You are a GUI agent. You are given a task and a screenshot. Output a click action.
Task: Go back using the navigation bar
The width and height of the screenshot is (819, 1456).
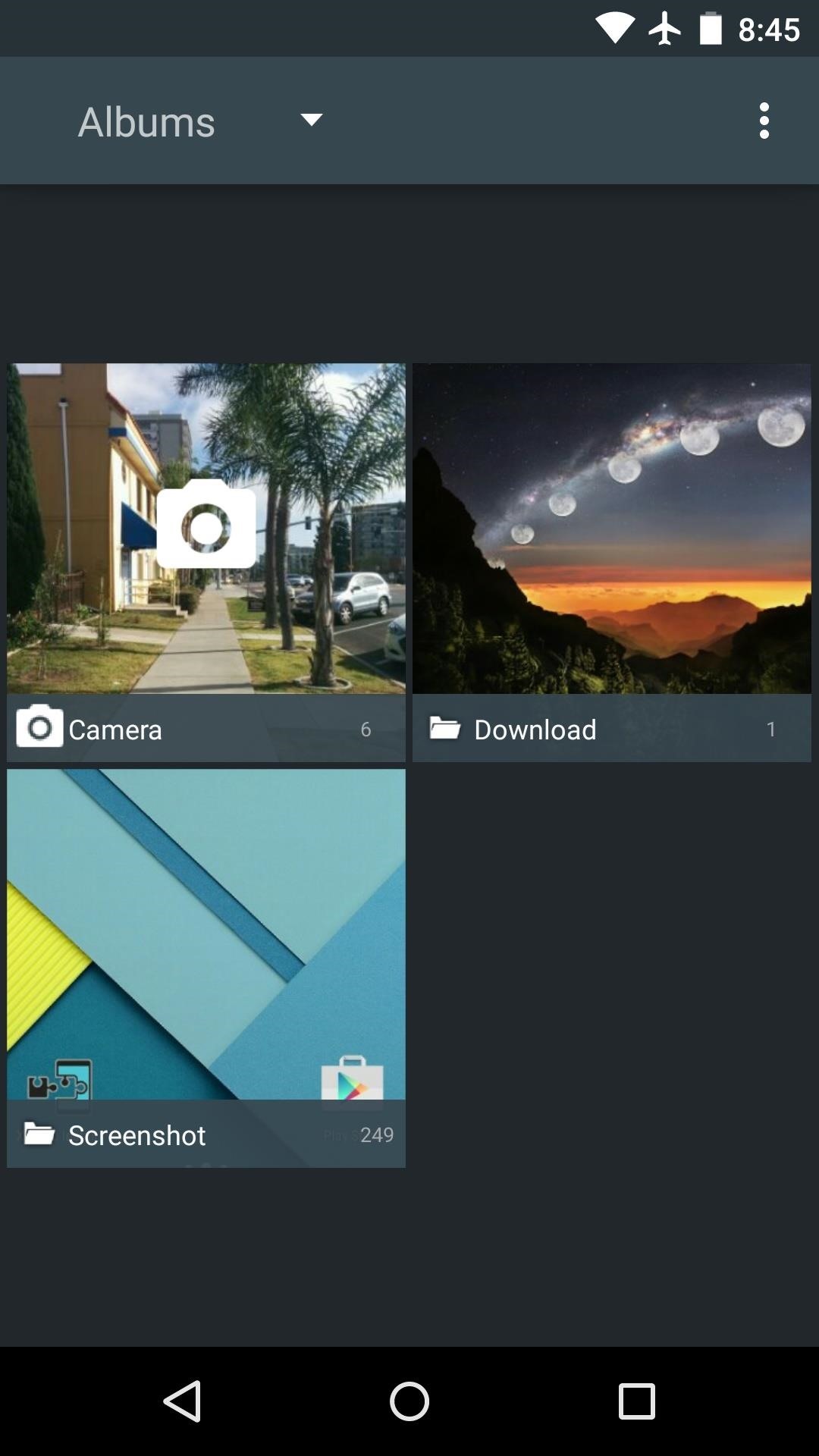(x=182, y=1401)
